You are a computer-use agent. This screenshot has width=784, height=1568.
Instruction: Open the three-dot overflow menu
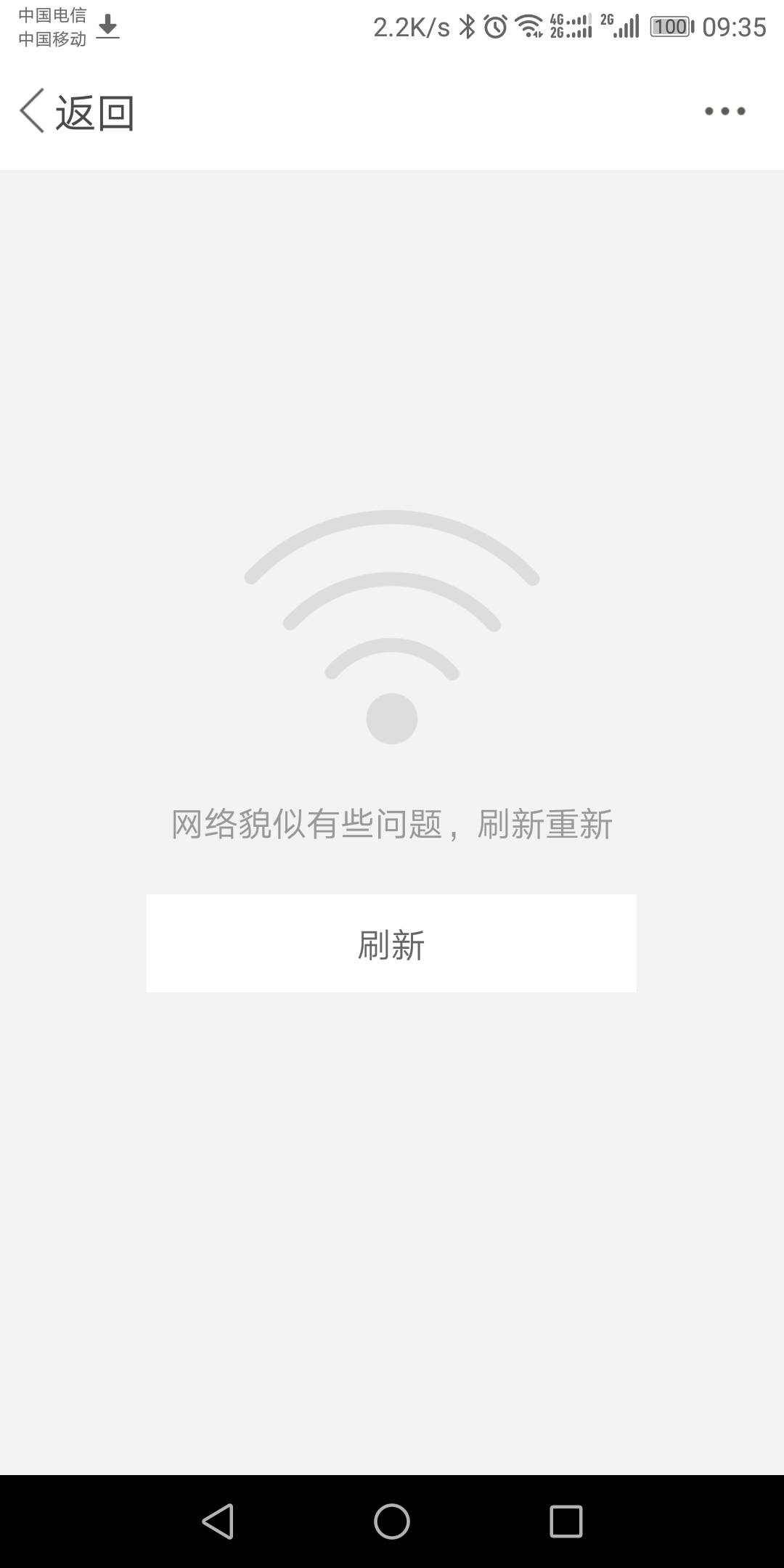pos(724,111)
